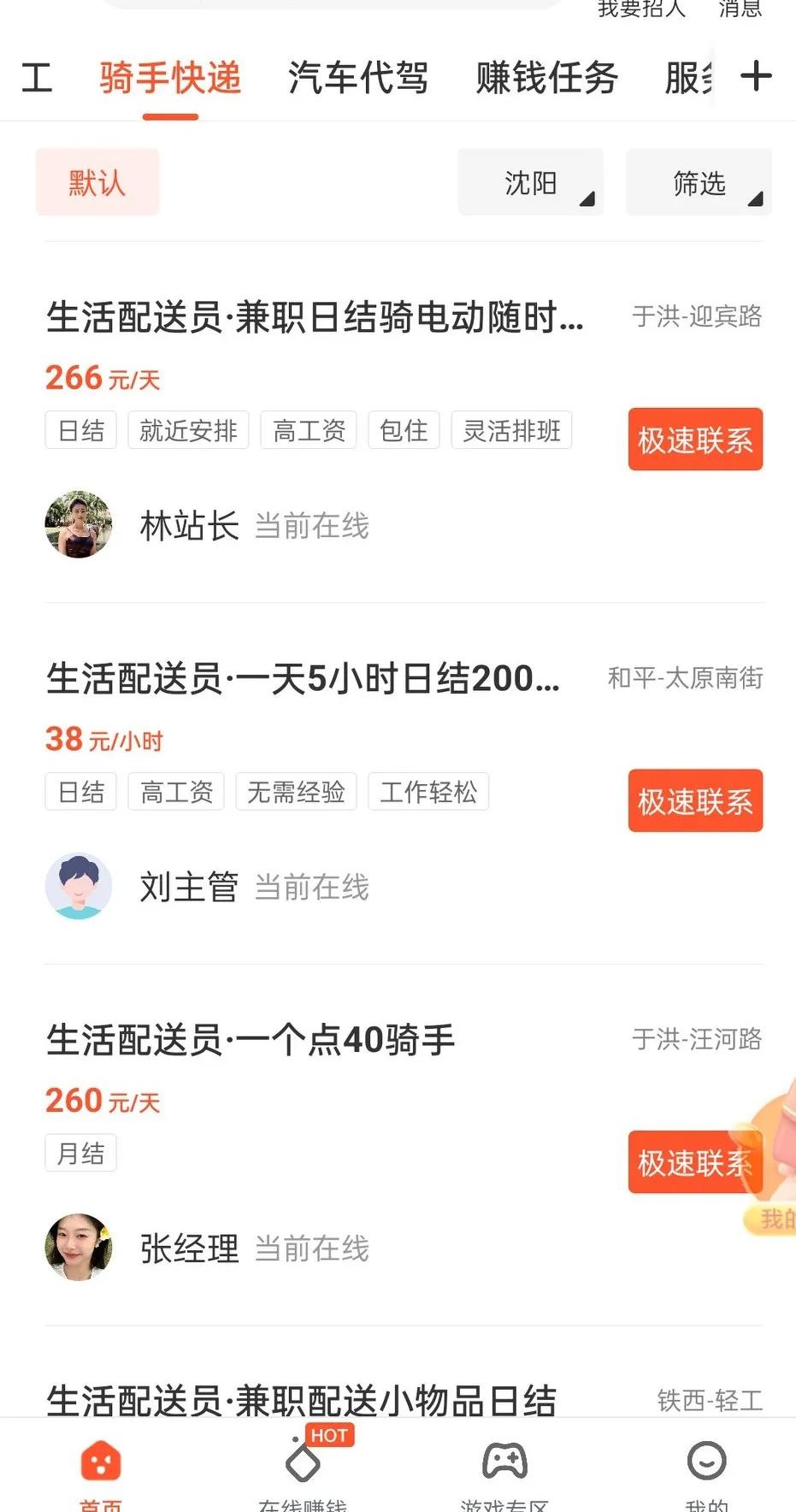The image size is (796, 1512).
Task: Tap 张经理's avatar photo
Action: (79, 1248)
